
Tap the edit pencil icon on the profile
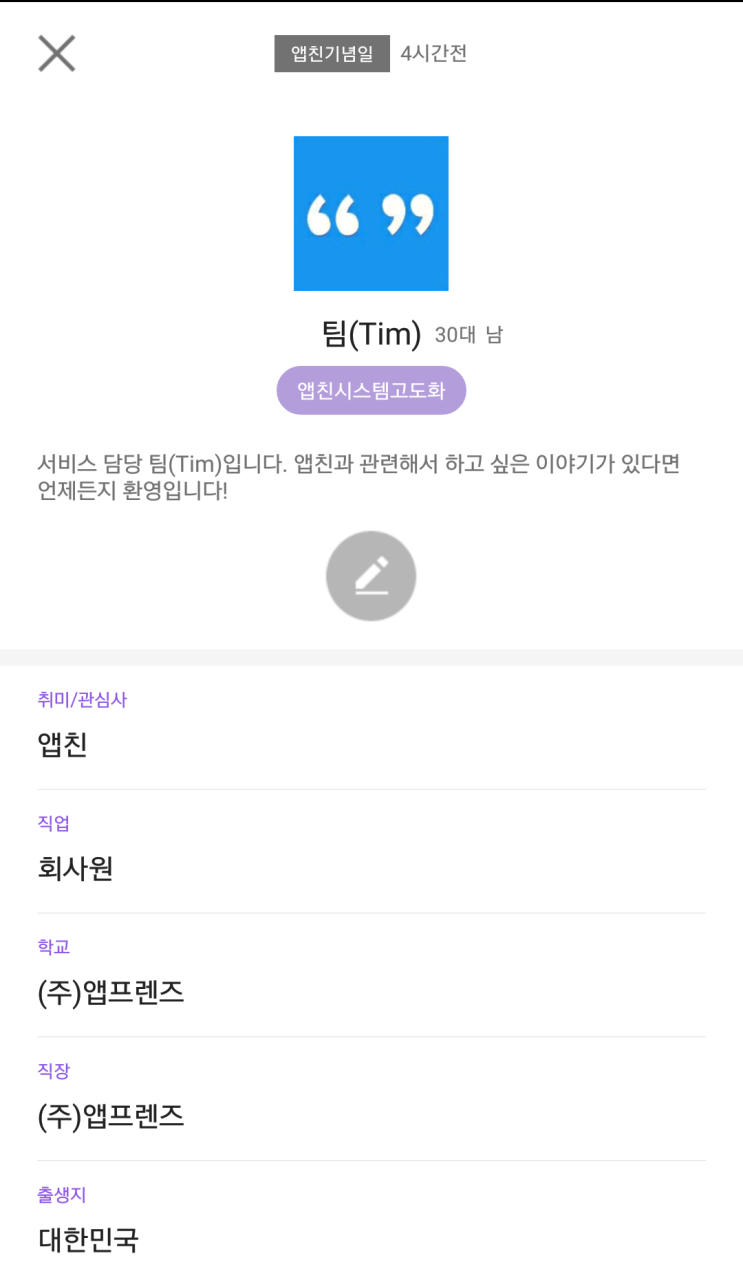tap(371, 575)
